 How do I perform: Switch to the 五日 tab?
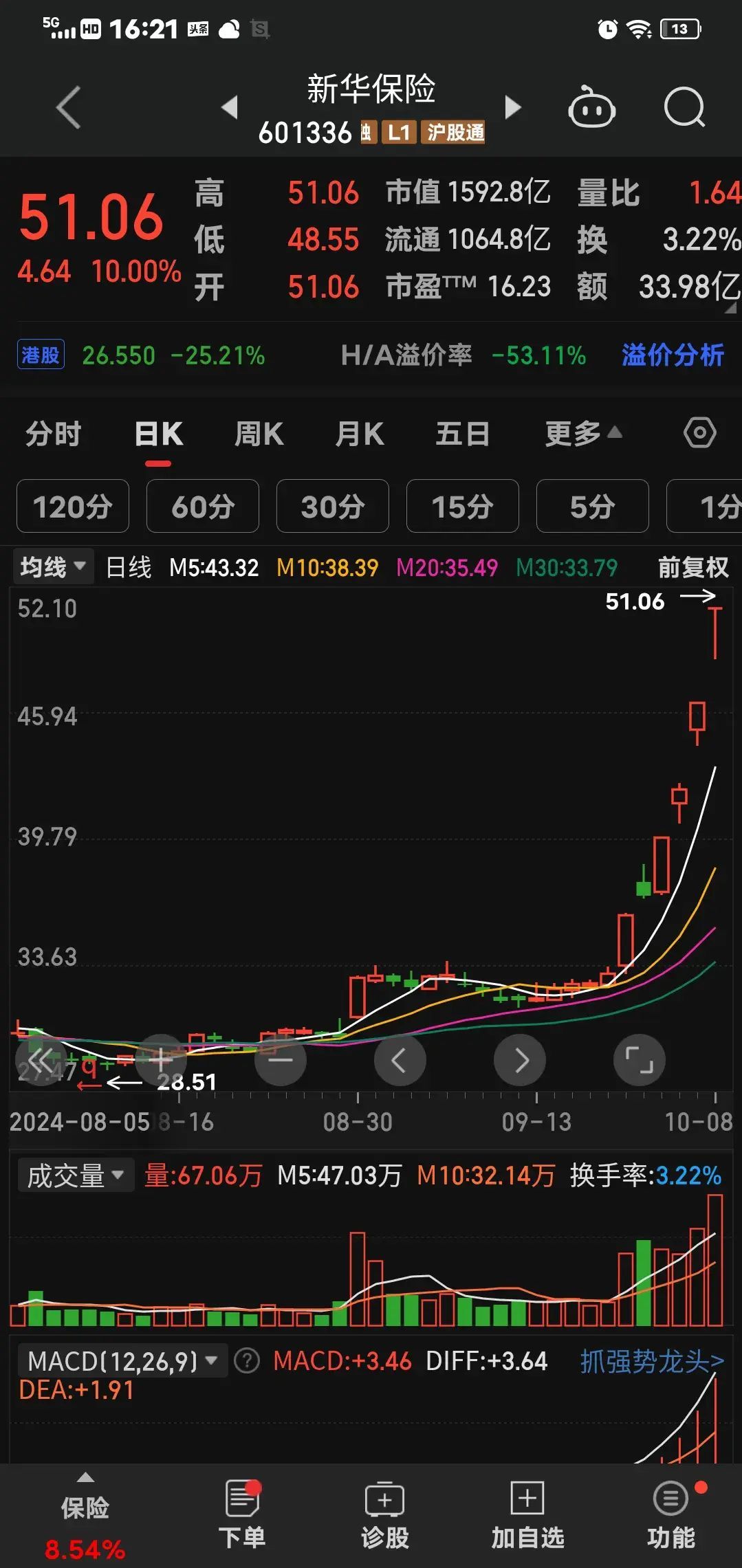point(462,434)
